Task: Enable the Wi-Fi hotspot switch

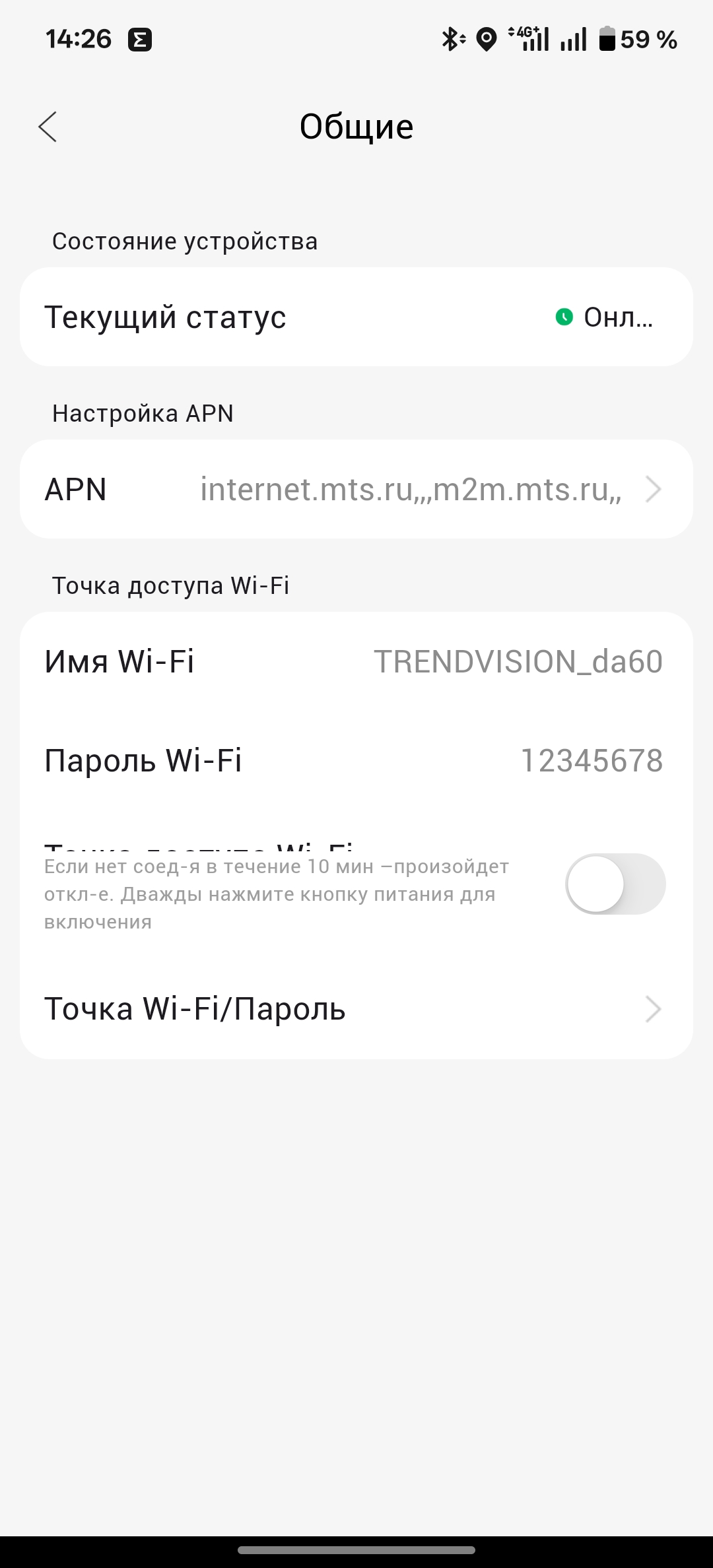Action: (615, 884)
